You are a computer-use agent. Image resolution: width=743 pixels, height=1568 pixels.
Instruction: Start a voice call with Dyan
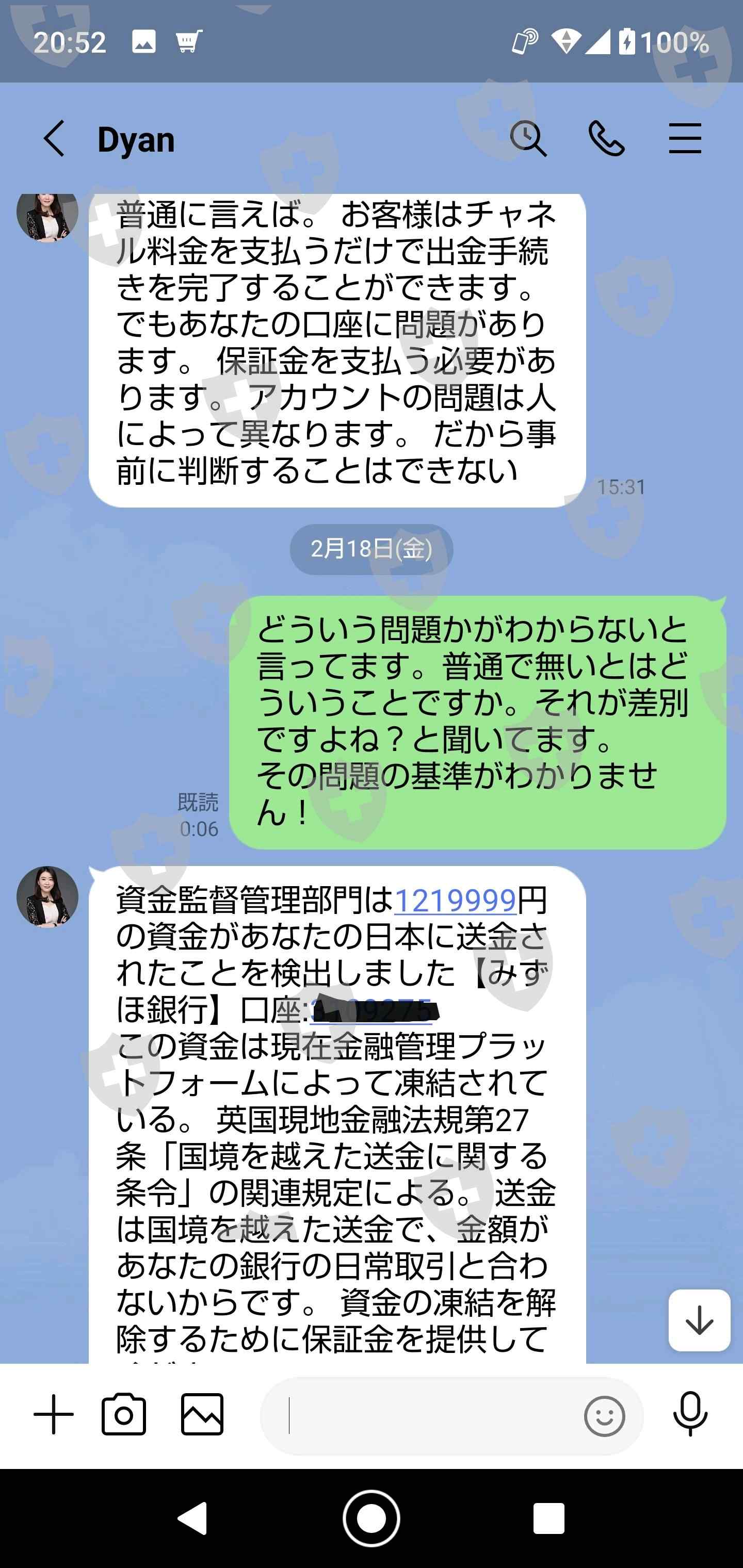(607, 139)
